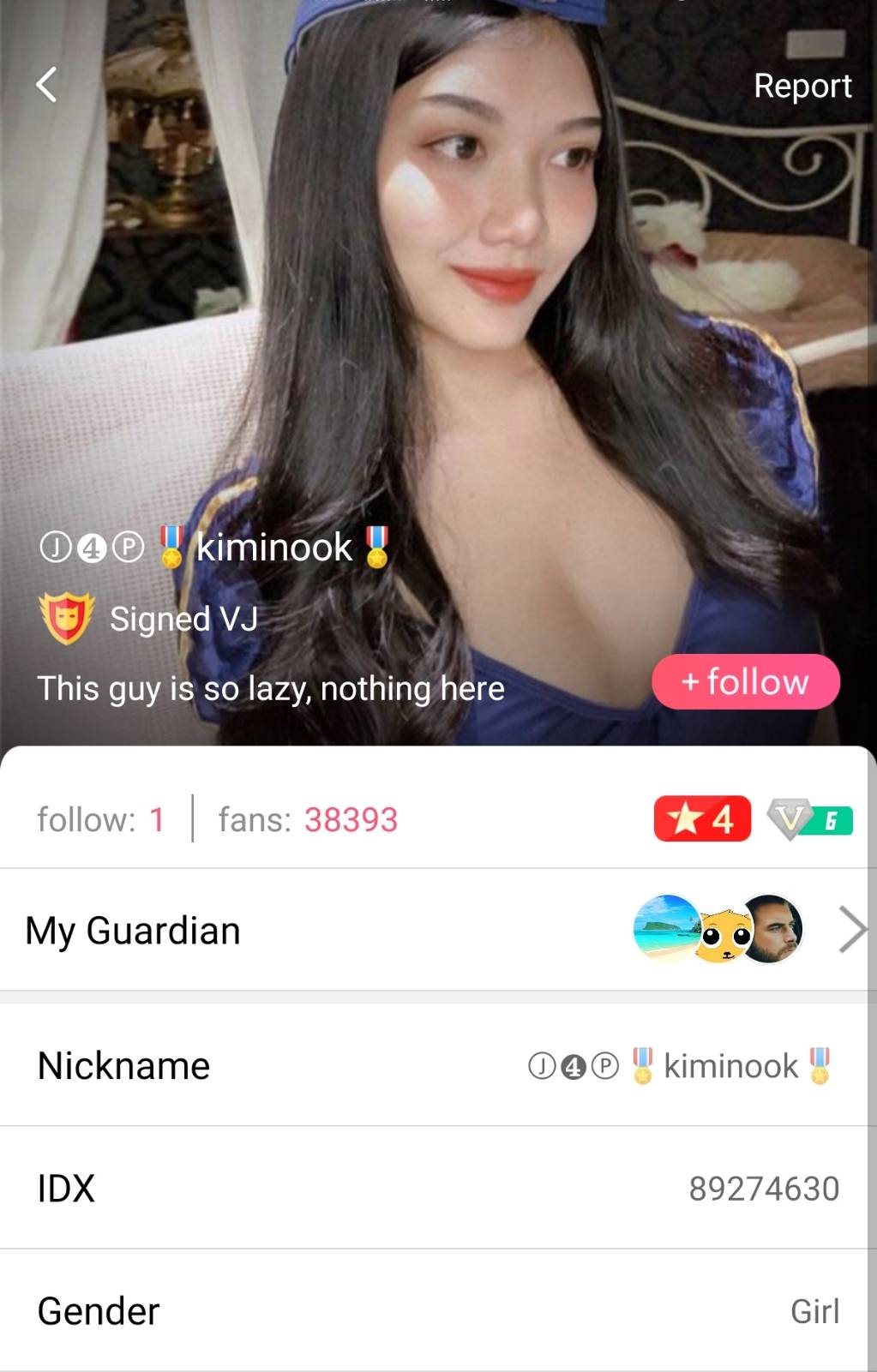Follow kiminook

(x=745, y=682)
